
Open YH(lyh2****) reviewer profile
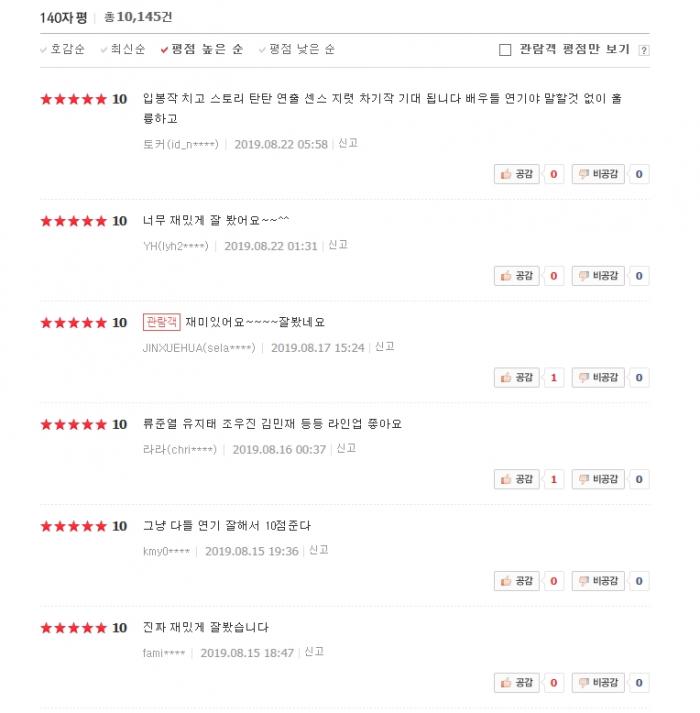175,246
